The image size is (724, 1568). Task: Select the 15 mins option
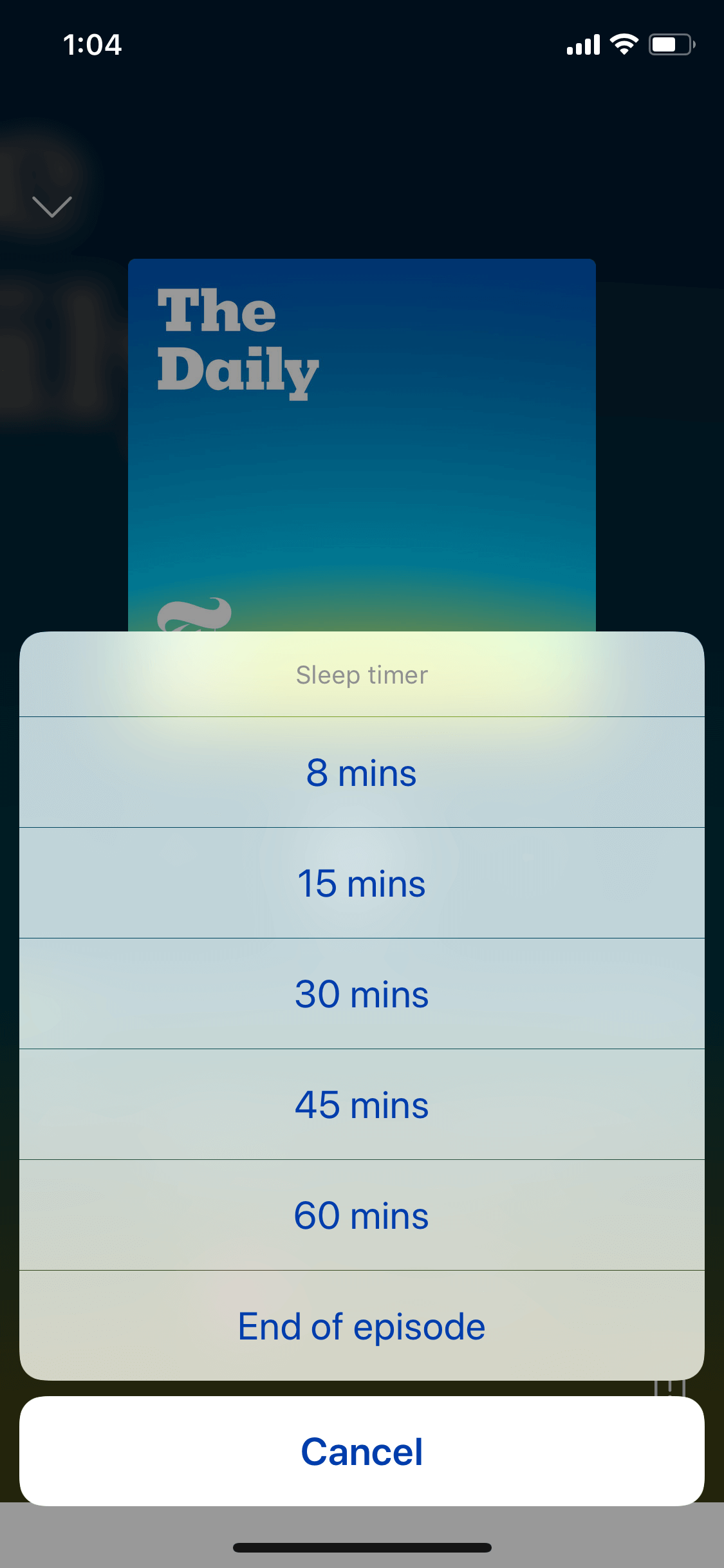point(362,883)
